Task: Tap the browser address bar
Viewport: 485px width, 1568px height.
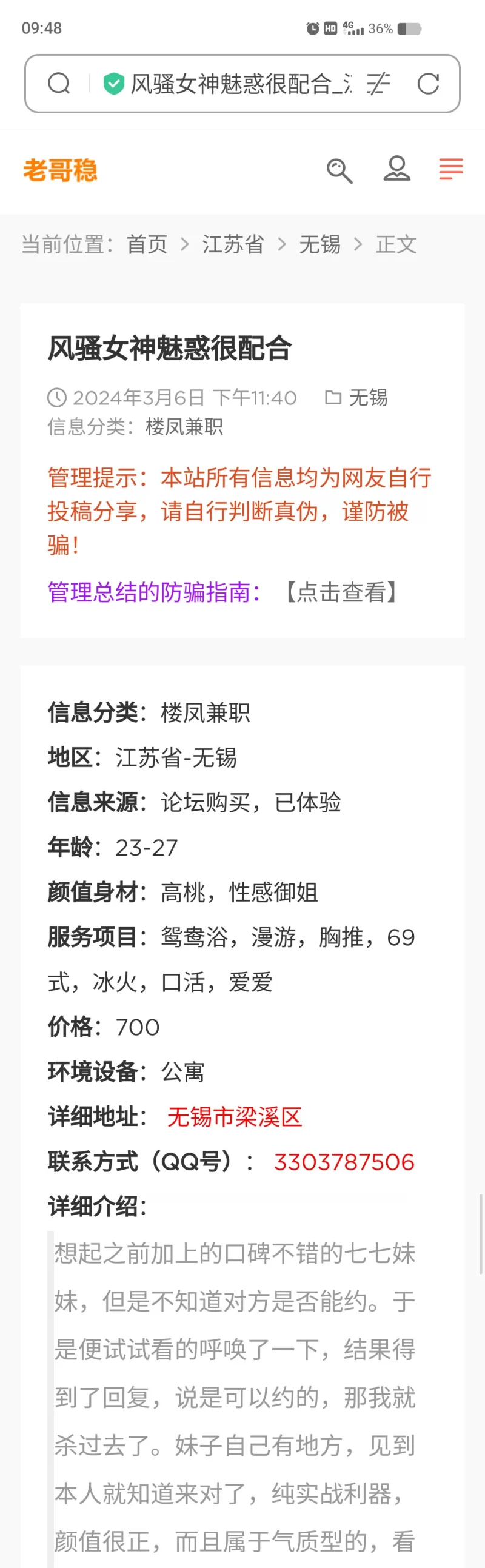Action: (x=240, y=84)
